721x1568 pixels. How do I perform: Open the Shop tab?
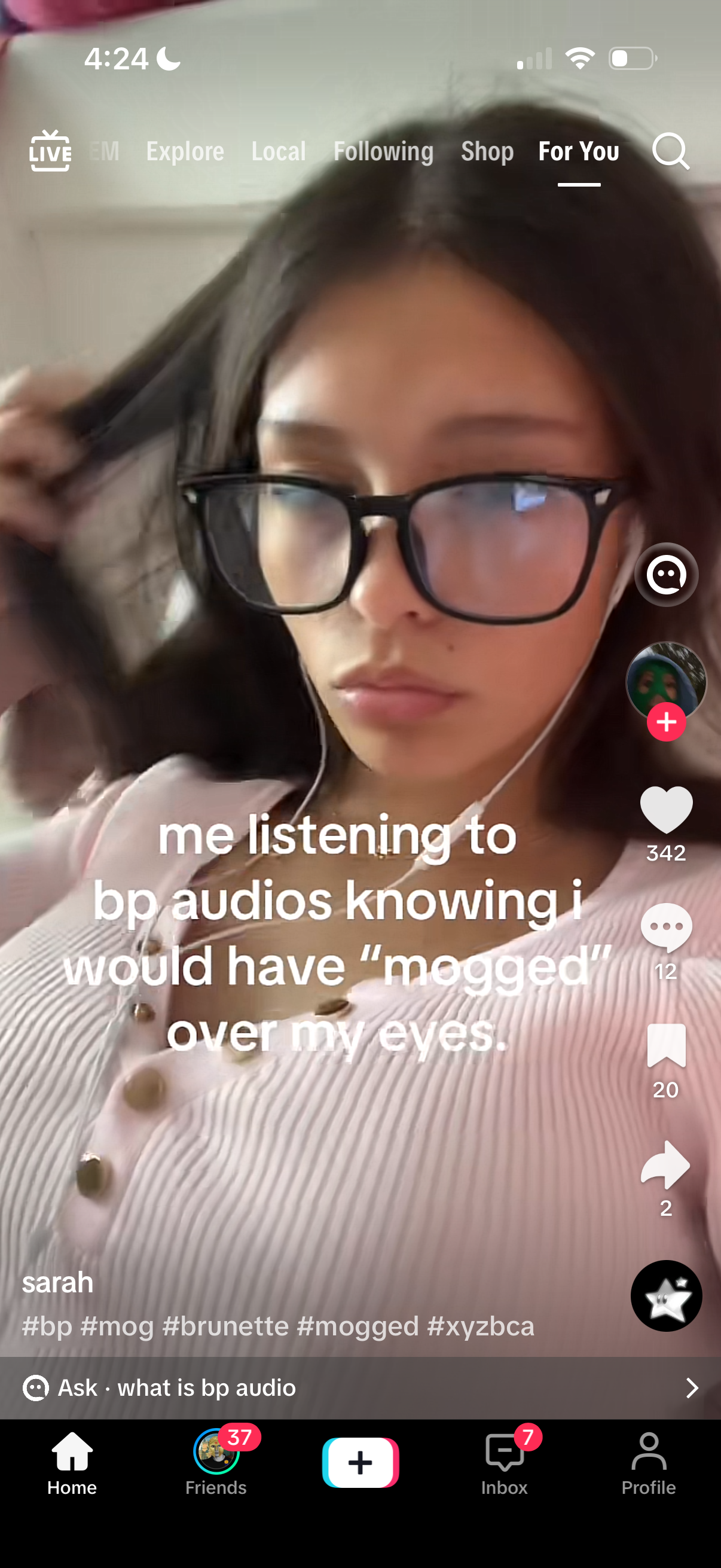pyautogui.click(x=487, y=151)
